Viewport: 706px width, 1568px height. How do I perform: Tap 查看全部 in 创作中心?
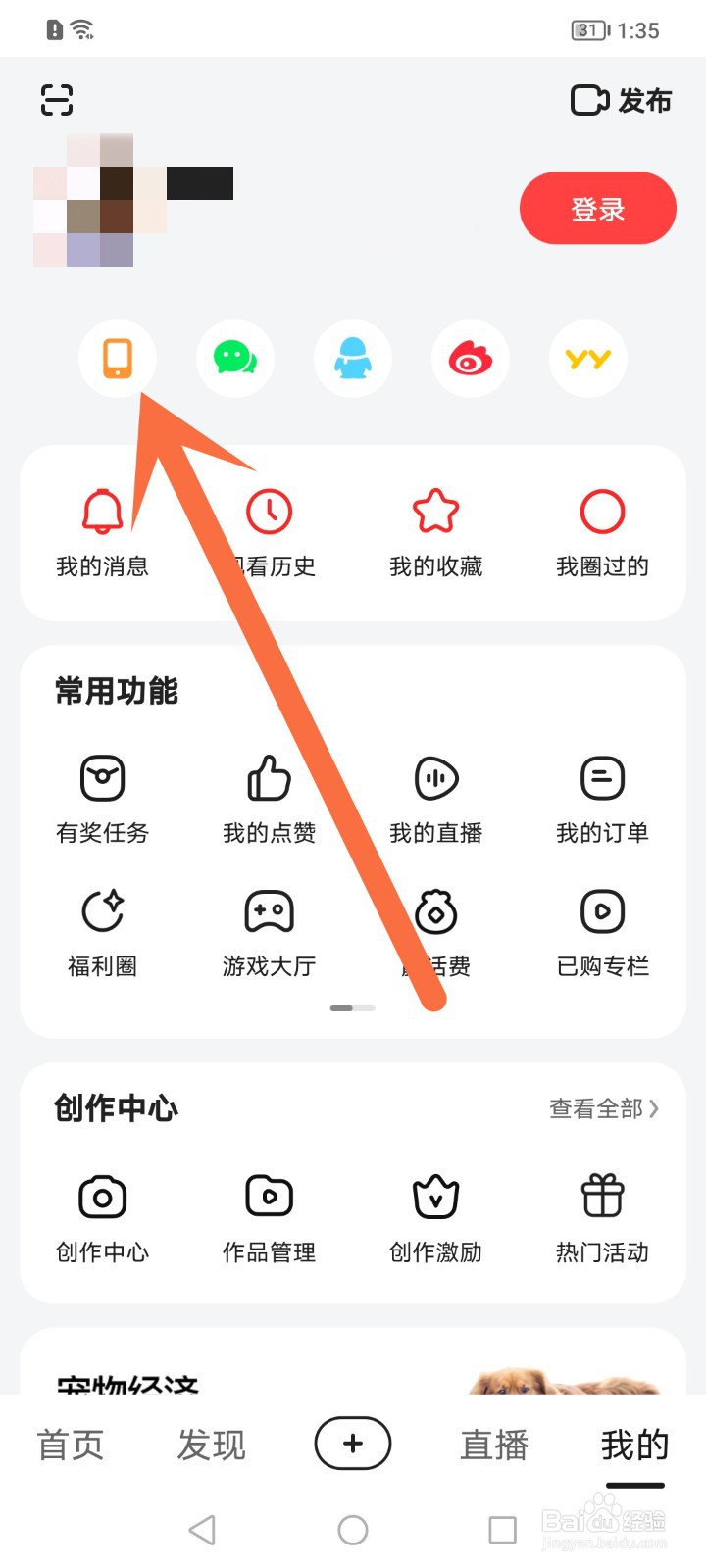tap(604, 1108)
